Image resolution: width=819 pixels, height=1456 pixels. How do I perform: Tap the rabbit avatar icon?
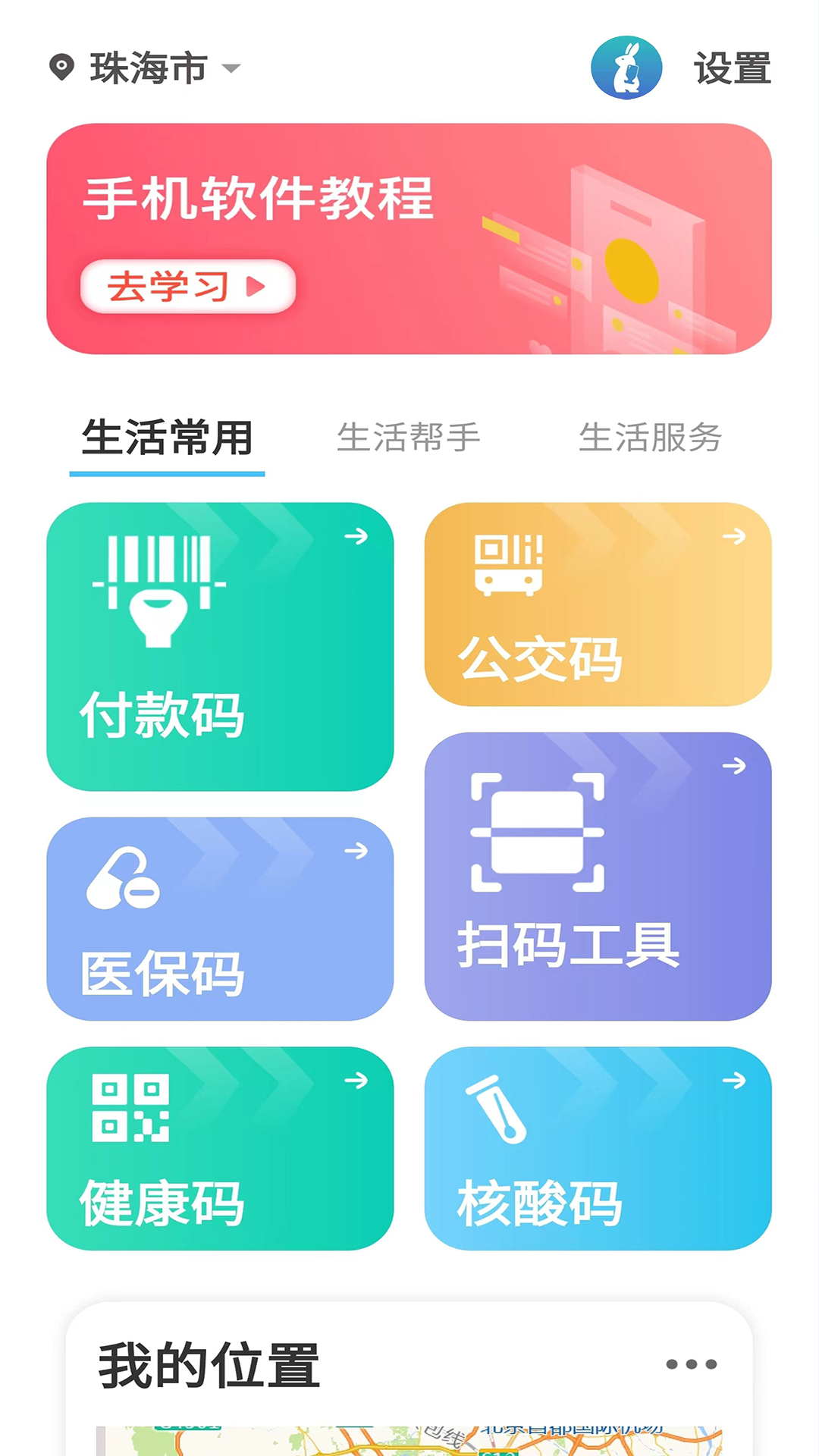point(626,68)
